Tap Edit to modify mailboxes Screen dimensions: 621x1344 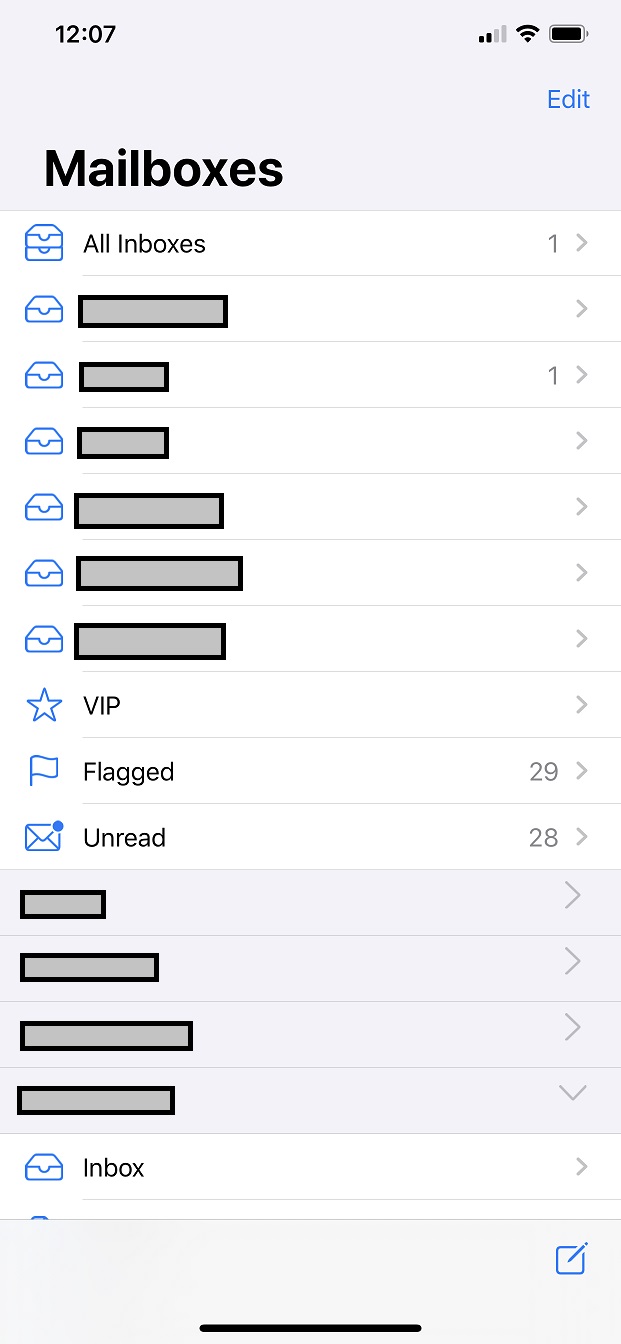[x=568, y=99]
